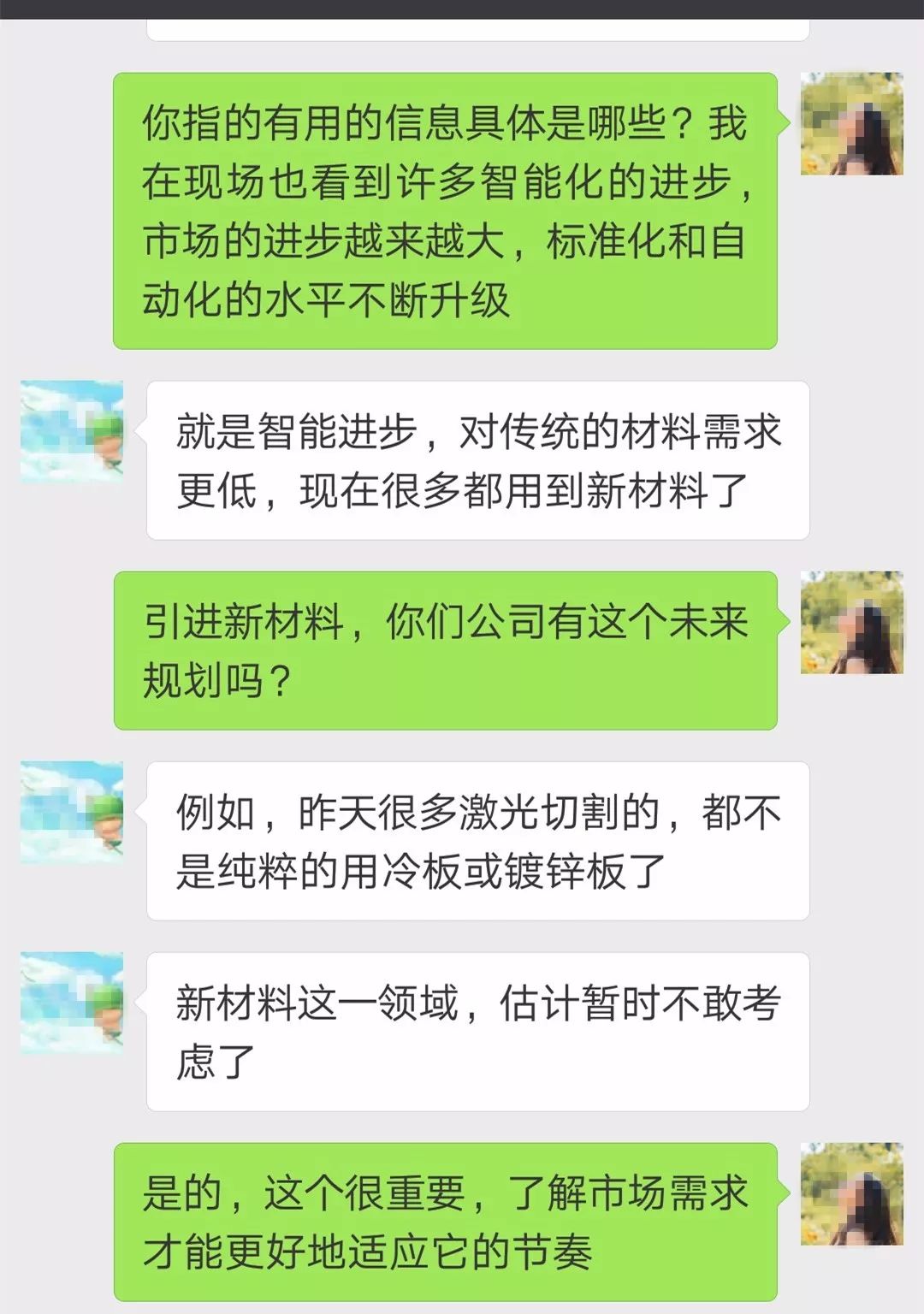
Task: Open avatar next to '你指的有用的信息' message
Action: (x=851, y=124)
